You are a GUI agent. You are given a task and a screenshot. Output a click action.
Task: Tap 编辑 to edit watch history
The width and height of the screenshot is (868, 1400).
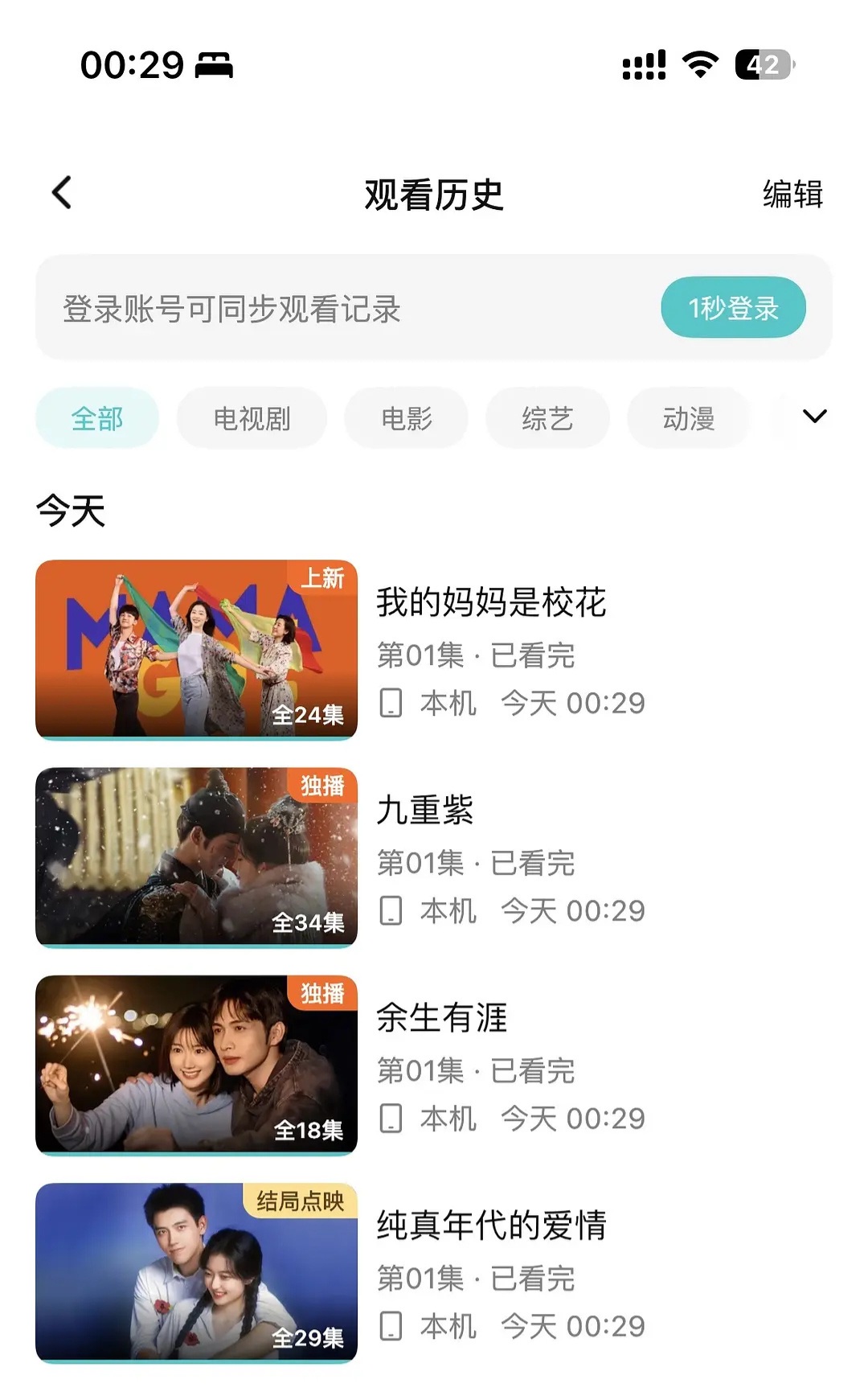[792, 195]
